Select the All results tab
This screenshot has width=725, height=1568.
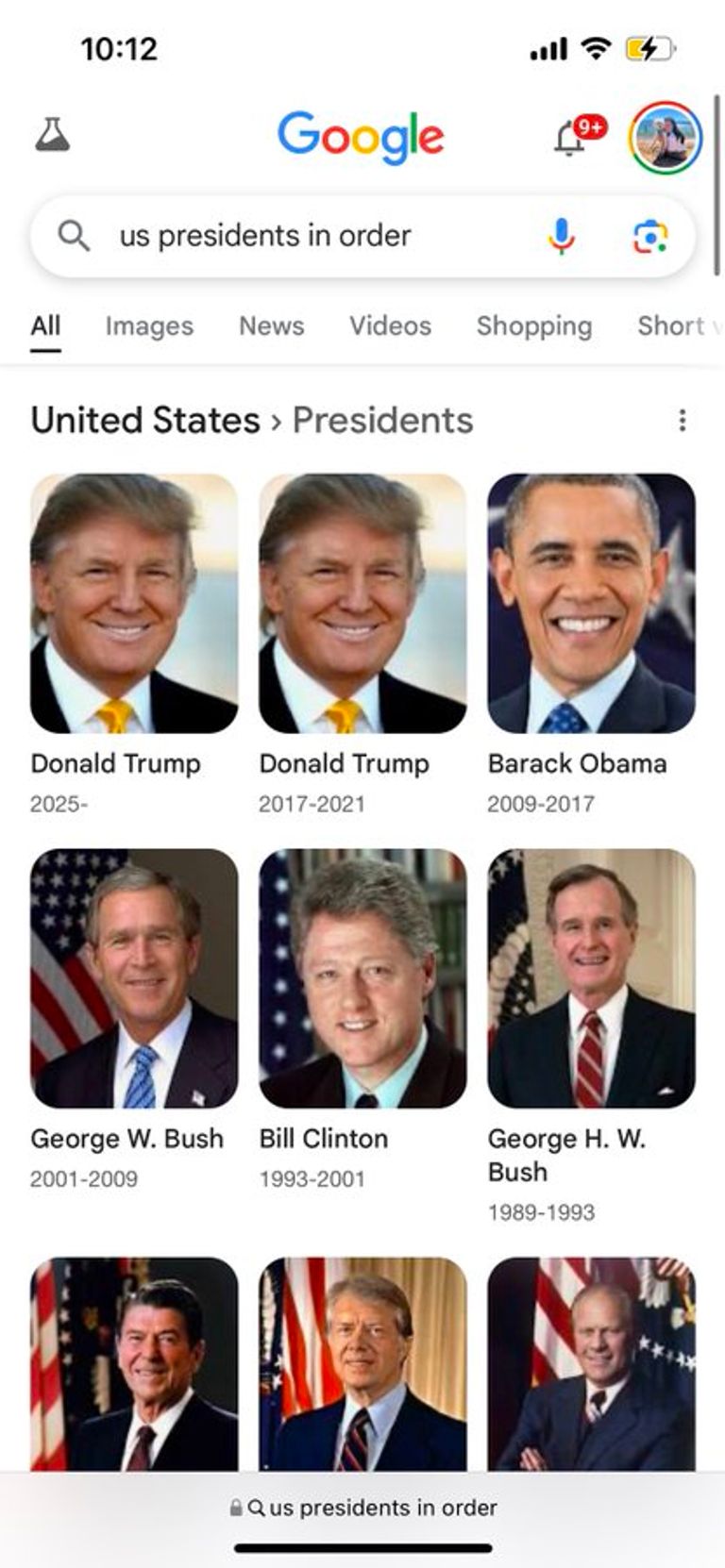[x=45, y=325]
